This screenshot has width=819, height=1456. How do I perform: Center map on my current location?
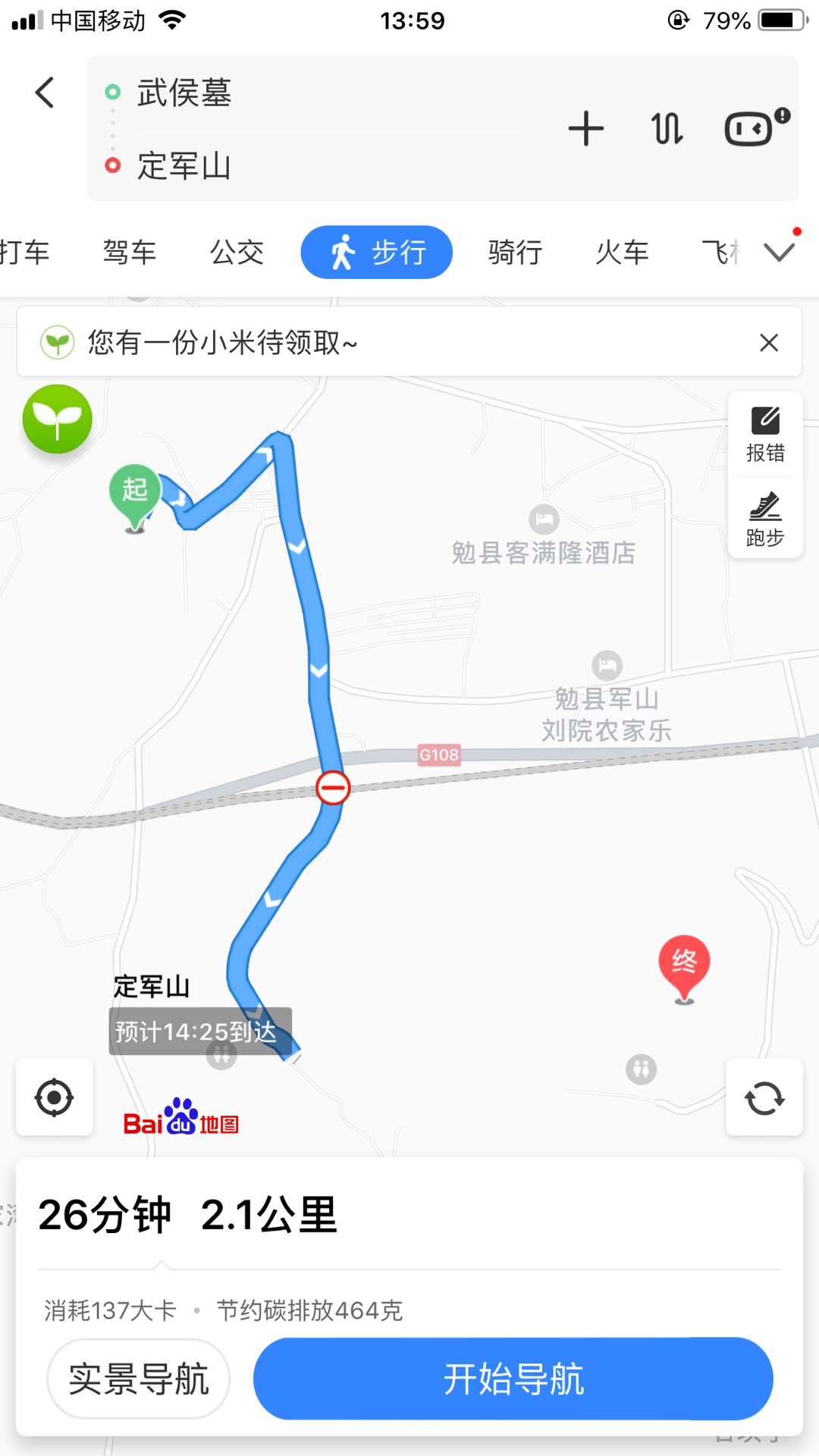click(x=55, y=1097)
